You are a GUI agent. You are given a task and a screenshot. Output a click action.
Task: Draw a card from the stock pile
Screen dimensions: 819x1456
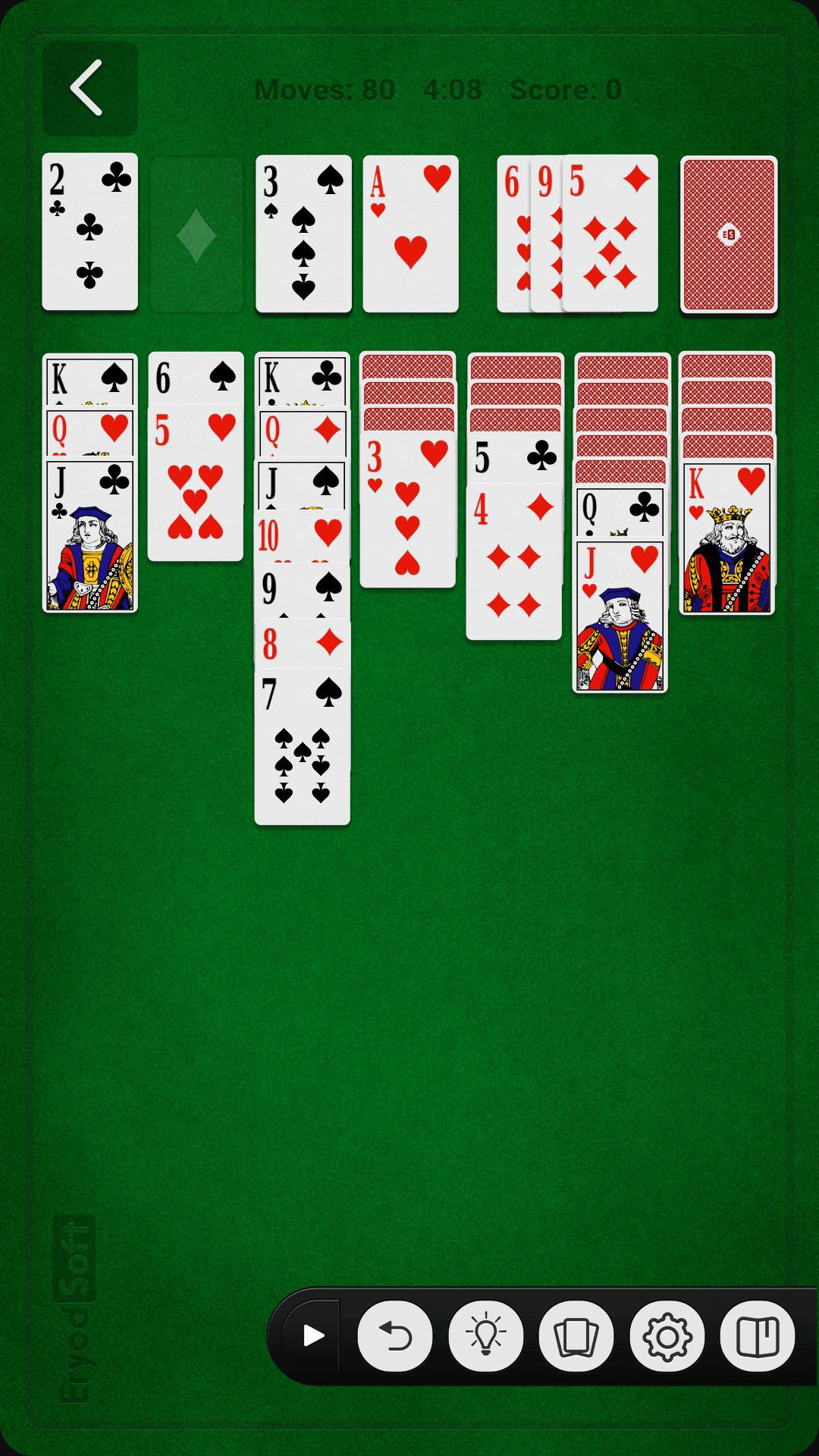728,234
